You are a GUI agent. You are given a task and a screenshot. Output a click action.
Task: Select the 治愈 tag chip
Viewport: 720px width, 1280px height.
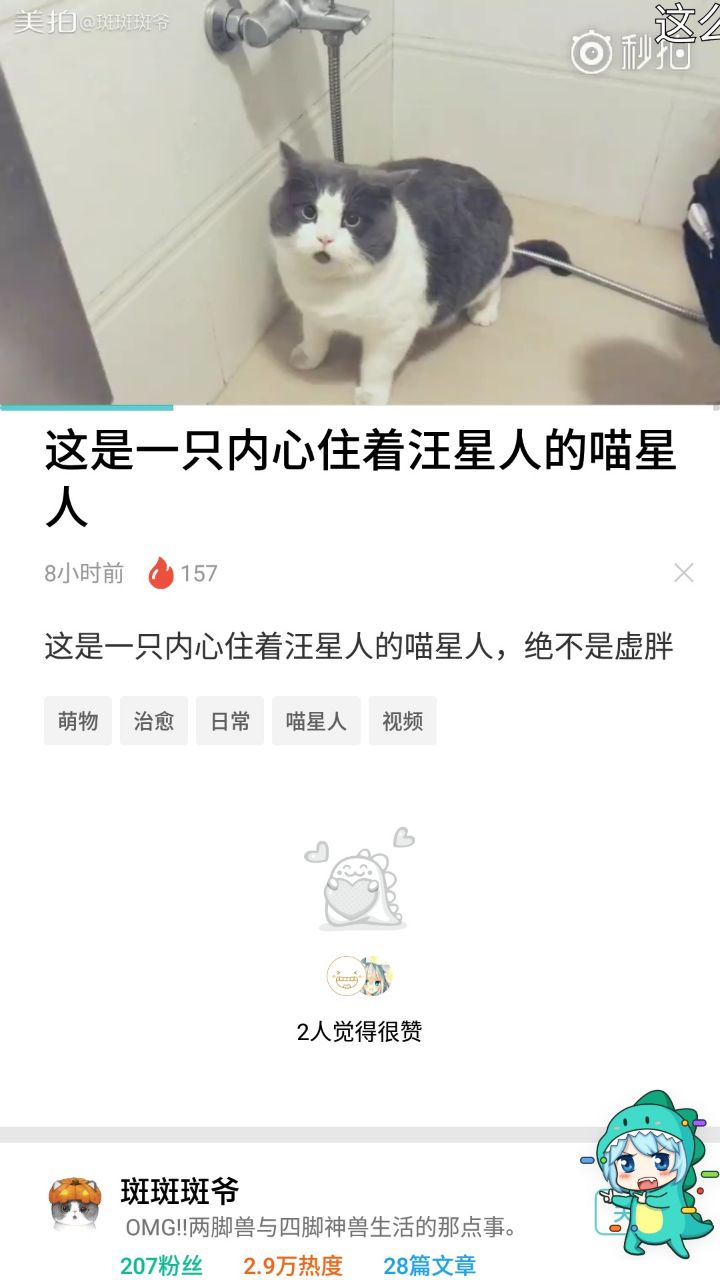click(x=154, y=721)
